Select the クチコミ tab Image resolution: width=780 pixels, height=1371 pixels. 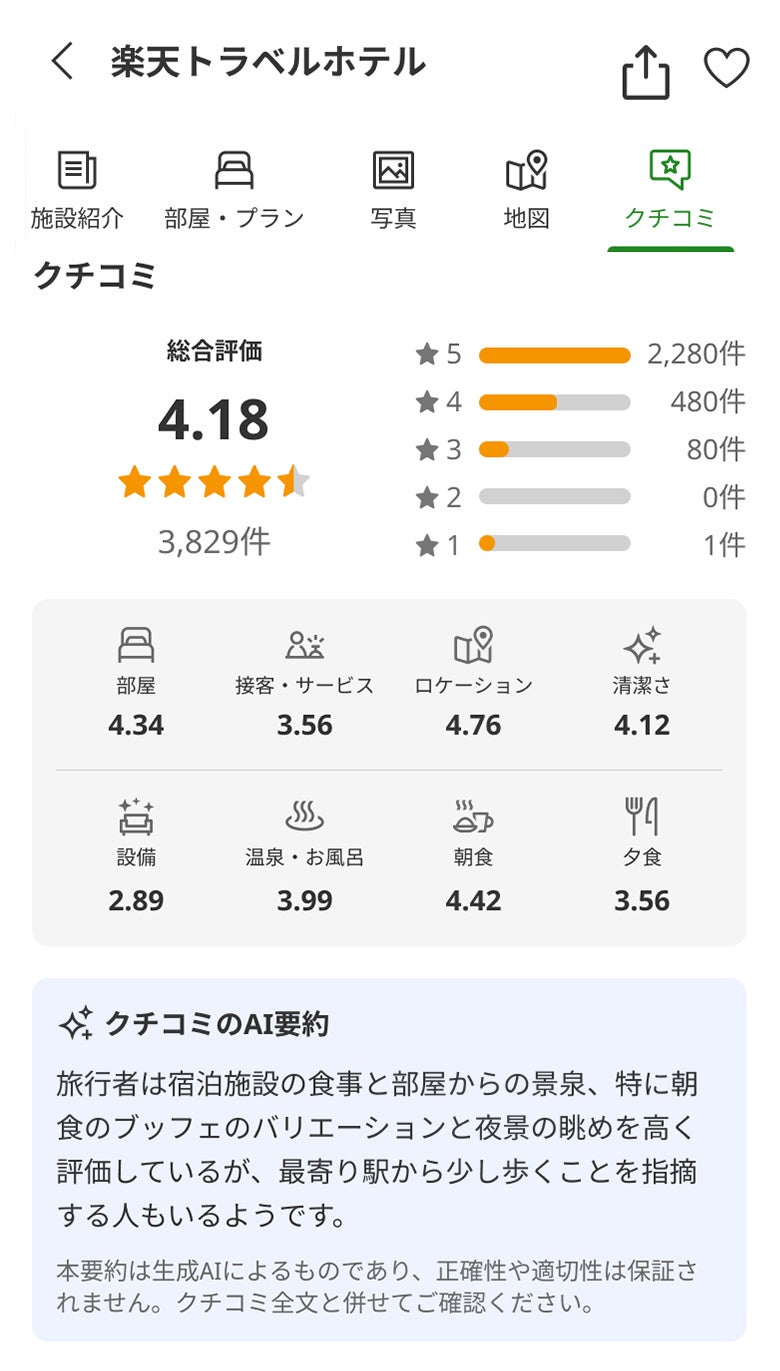[x=670, y=191]
